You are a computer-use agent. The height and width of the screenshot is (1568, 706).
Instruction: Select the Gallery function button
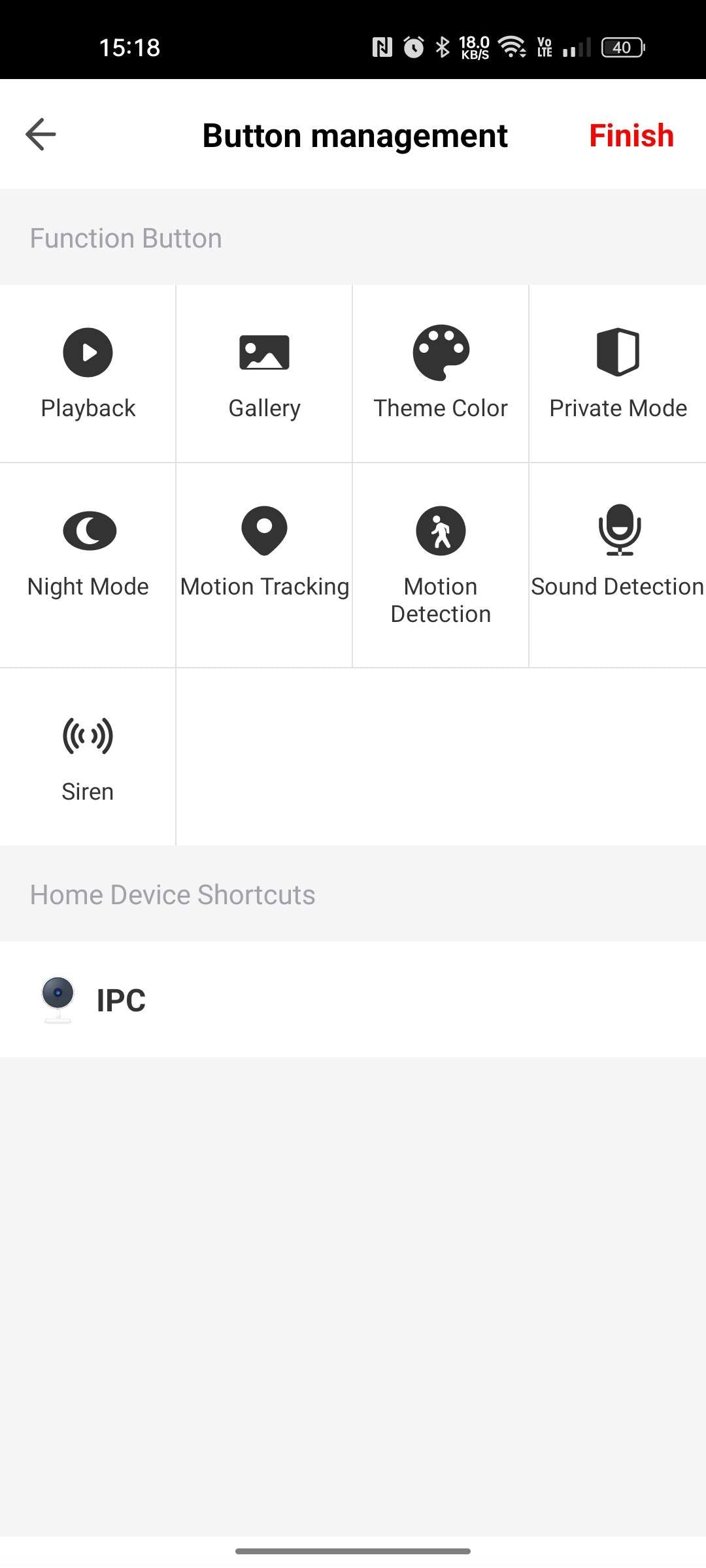pyautogui.click(x=264, y=373)
